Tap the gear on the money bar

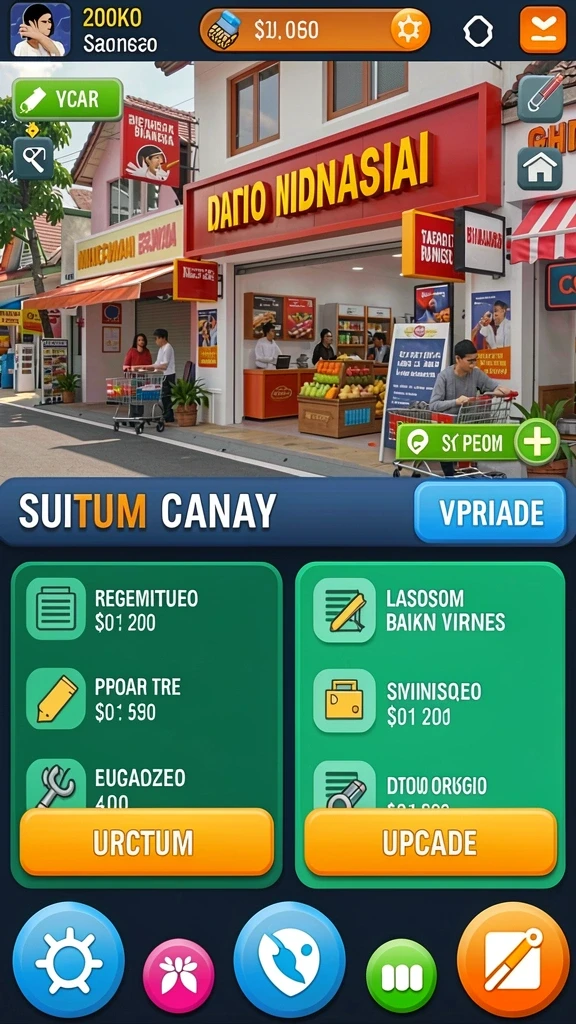coord(409,30)
